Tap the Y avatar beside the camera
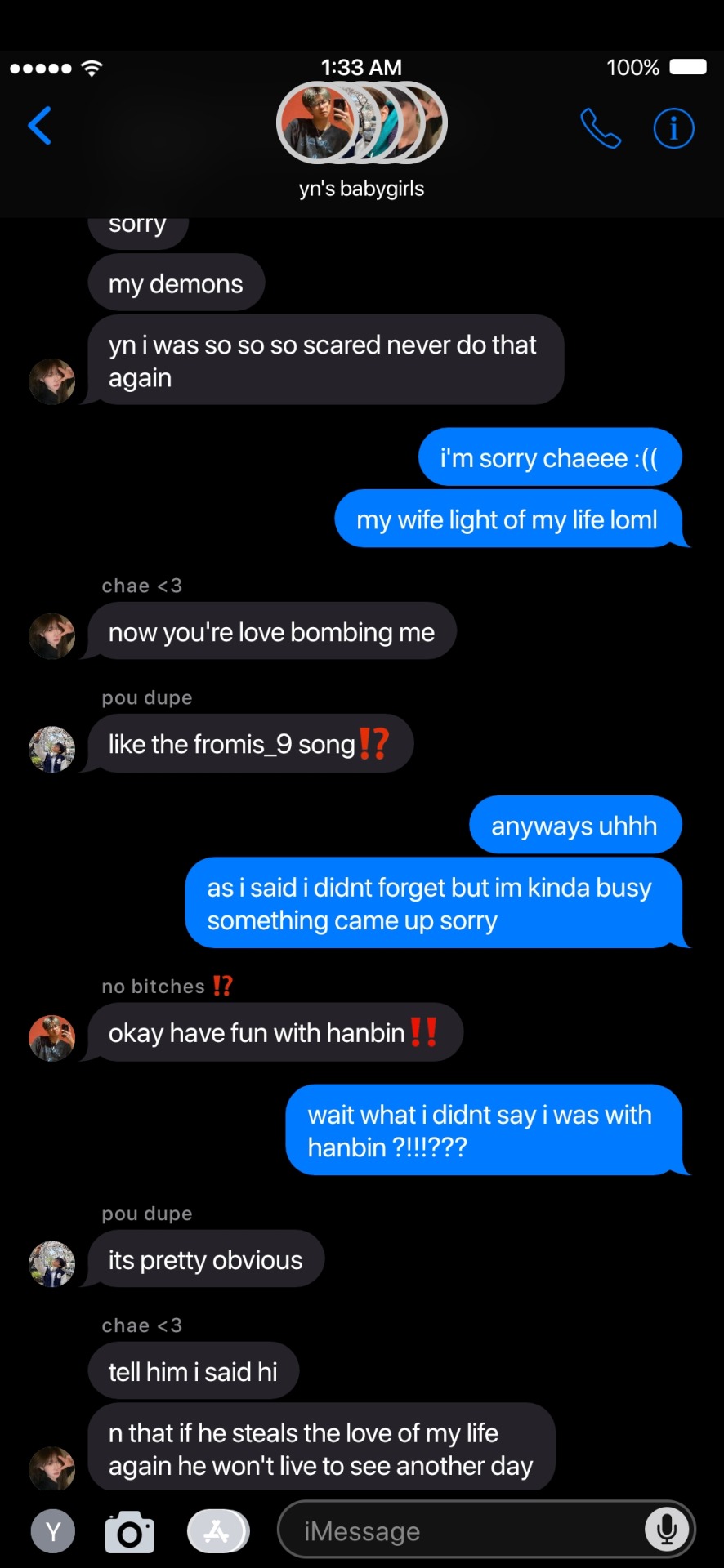Image resolution: width=724 pixels, height=1568 pixels. (53, 1531)
